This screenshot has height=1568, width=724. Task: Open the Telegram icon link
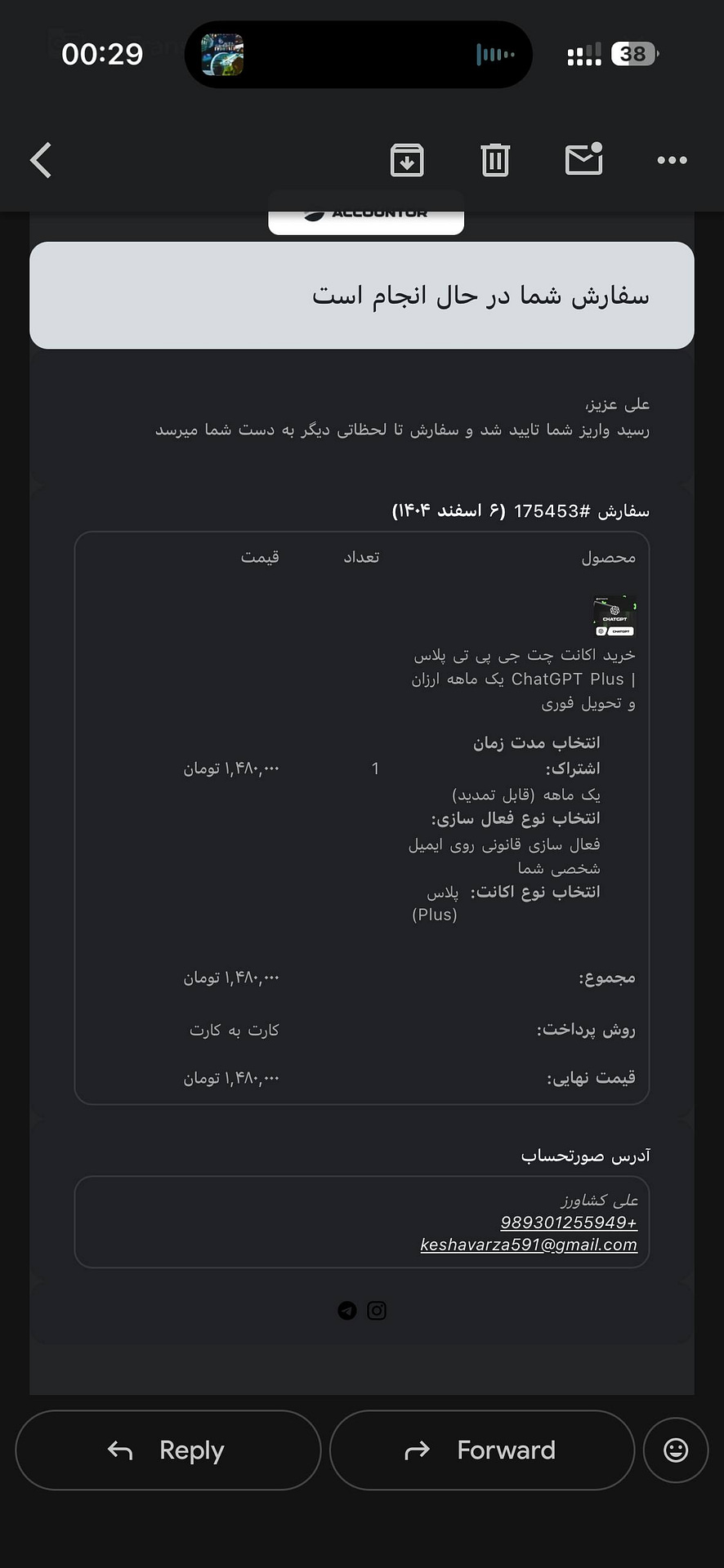(347, 1311)
